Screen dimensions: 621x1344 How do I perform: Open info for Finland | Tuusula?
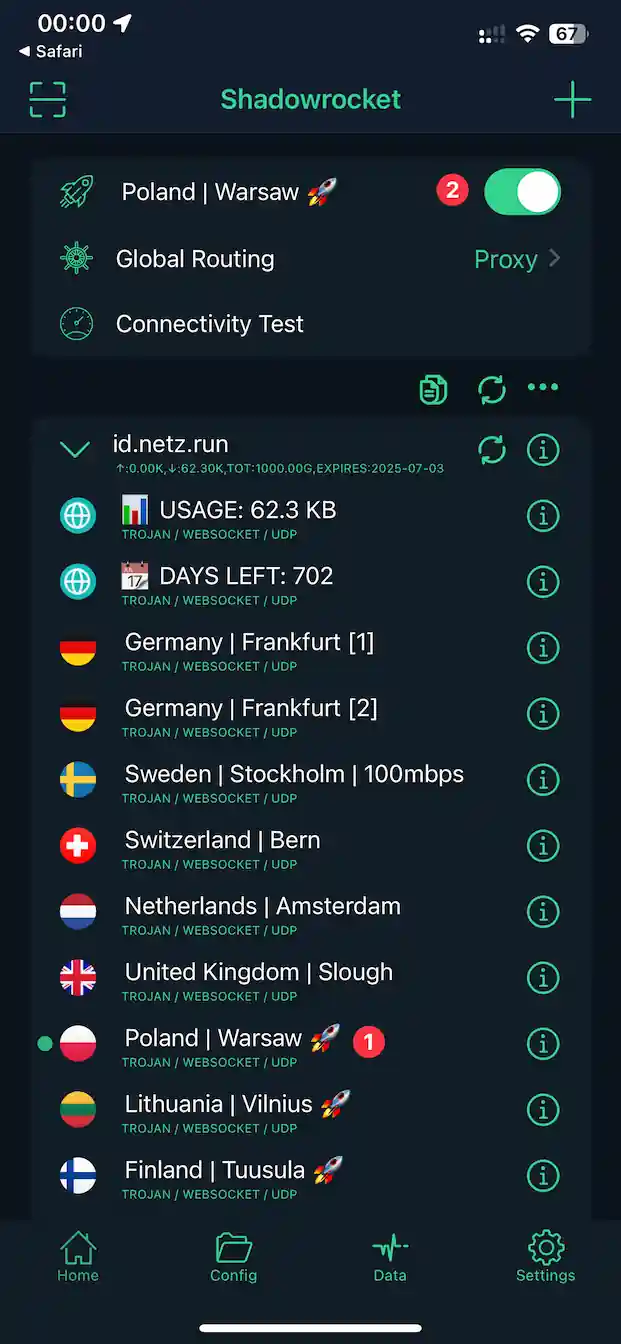[x=542, y=1176]
